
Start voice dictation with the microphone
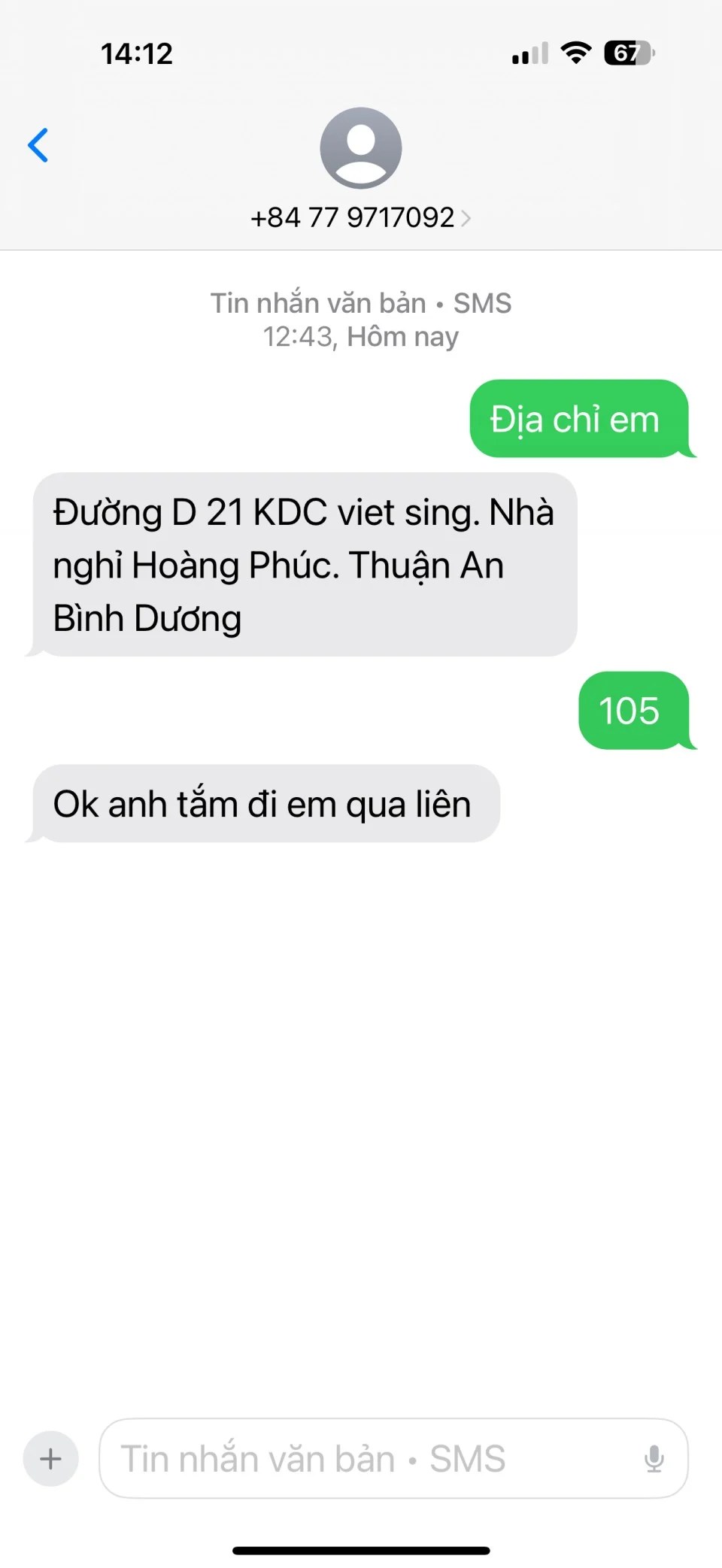point(654,1459)
